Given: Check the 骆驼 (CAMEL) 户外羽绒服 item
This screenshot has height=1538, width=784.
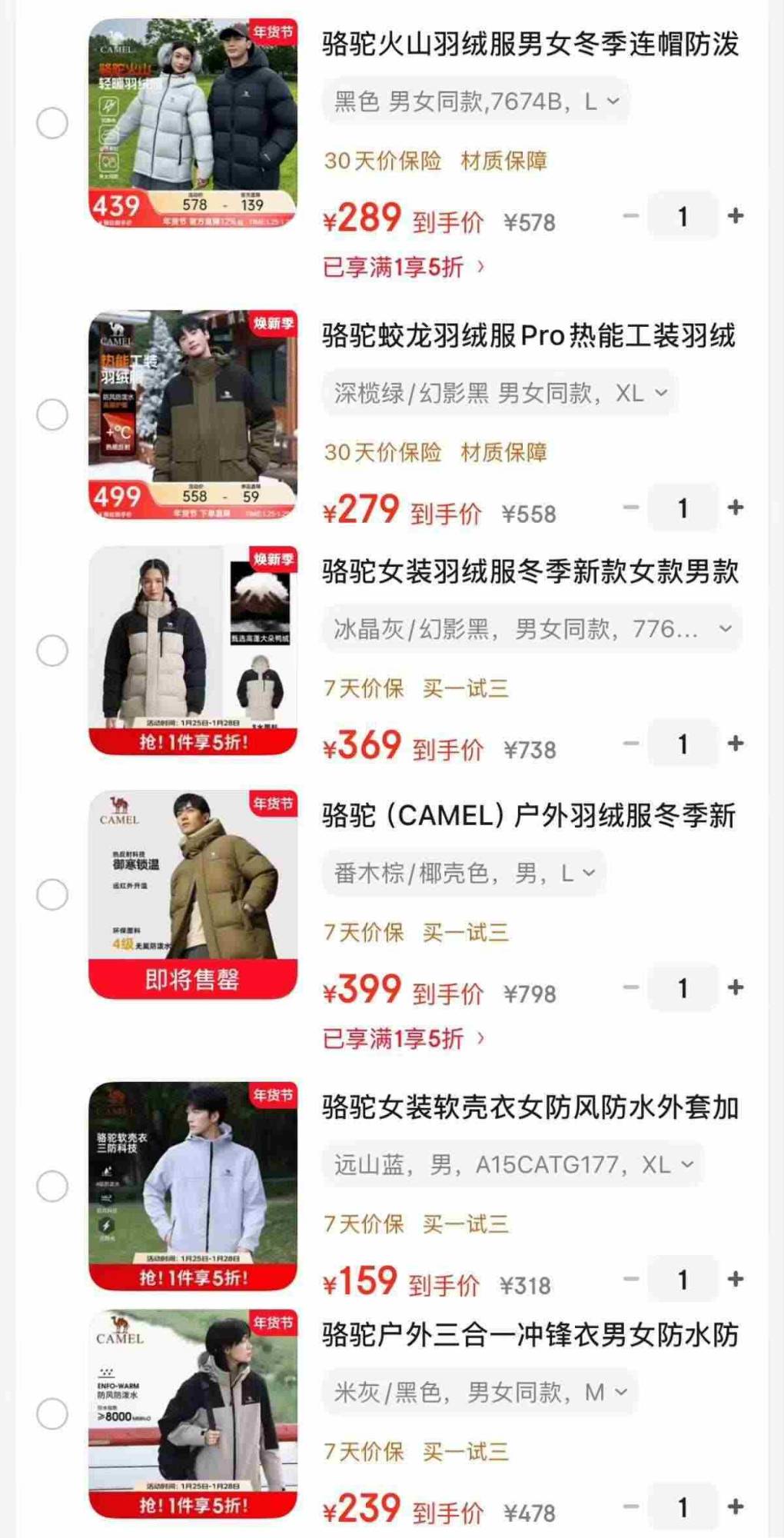Looking at the screenshot, I should coord(52,894).
